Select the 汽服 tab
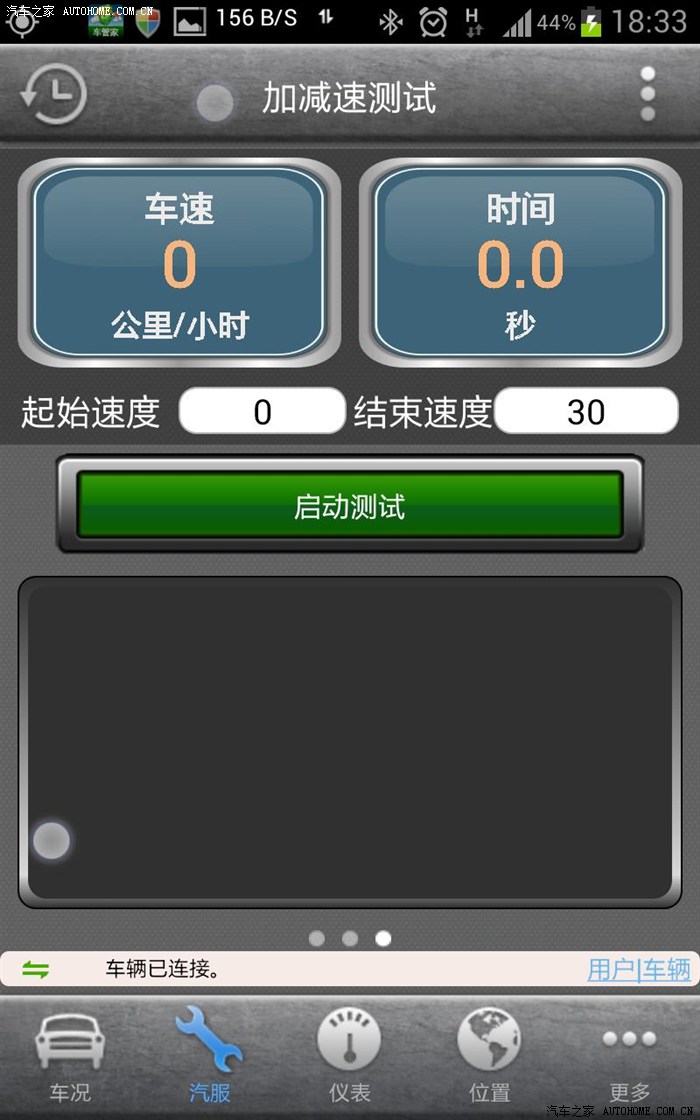This screenshot has height=1120, width=700. coord(209,1055)
